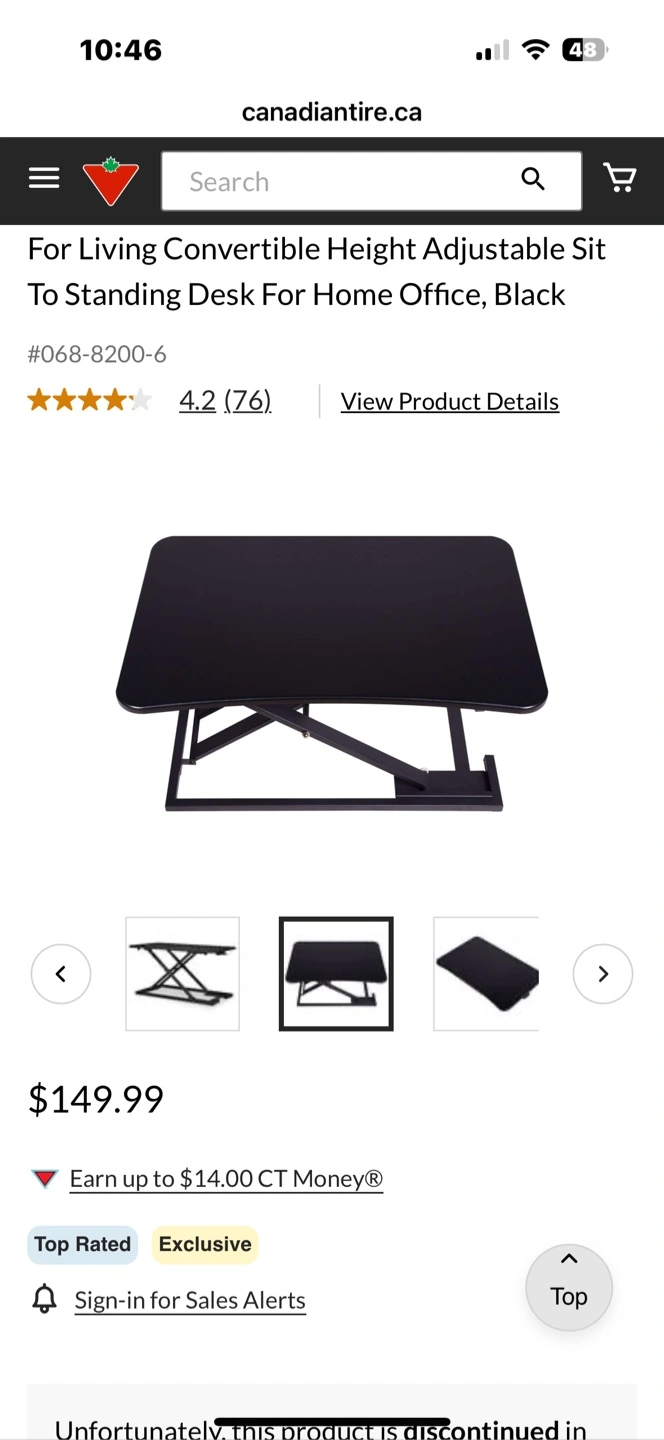Open the hamburger menu

point(44,179)
